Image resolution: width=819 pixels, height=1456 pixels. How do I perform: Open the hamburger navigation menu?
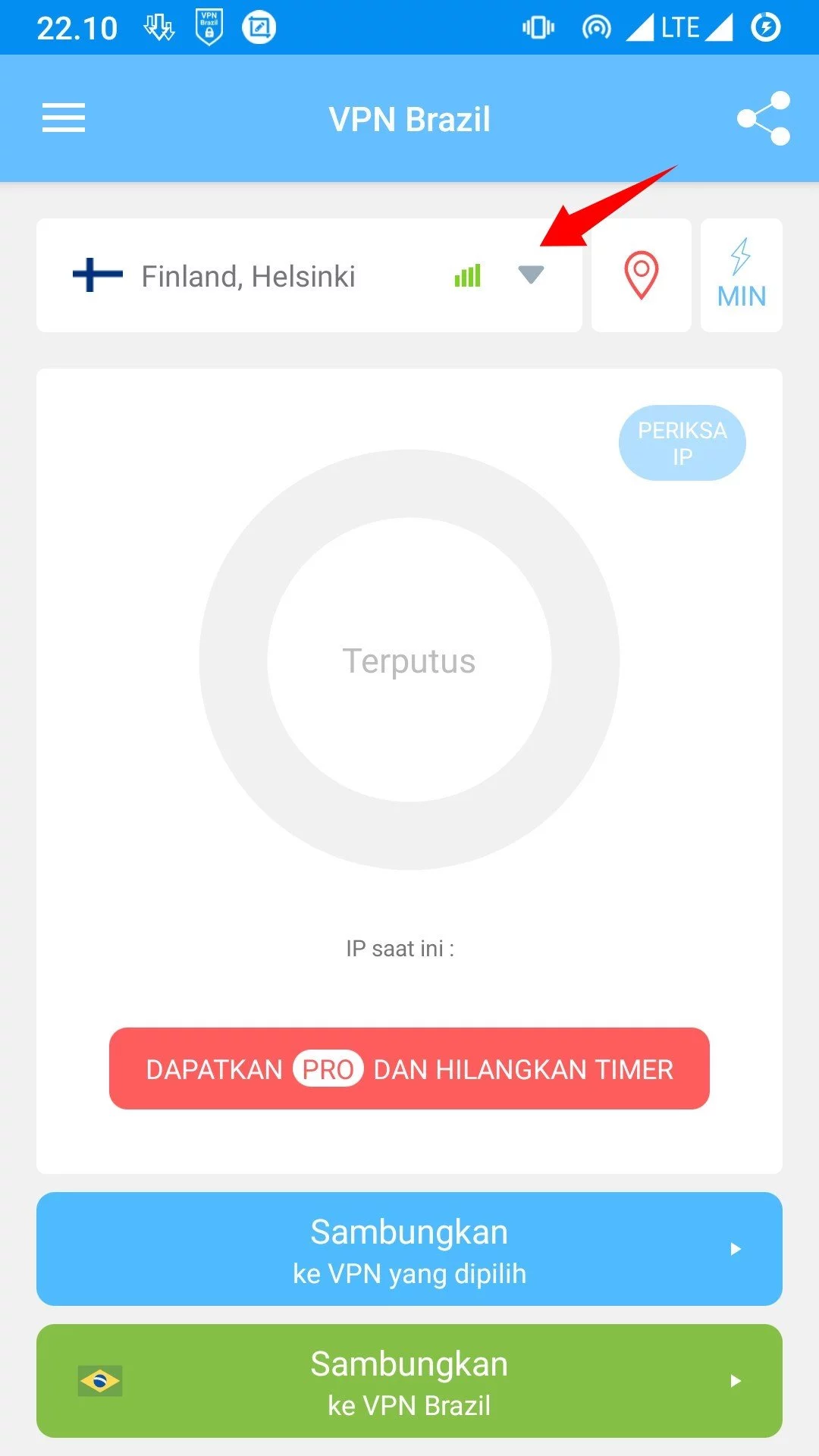[63, 118]
